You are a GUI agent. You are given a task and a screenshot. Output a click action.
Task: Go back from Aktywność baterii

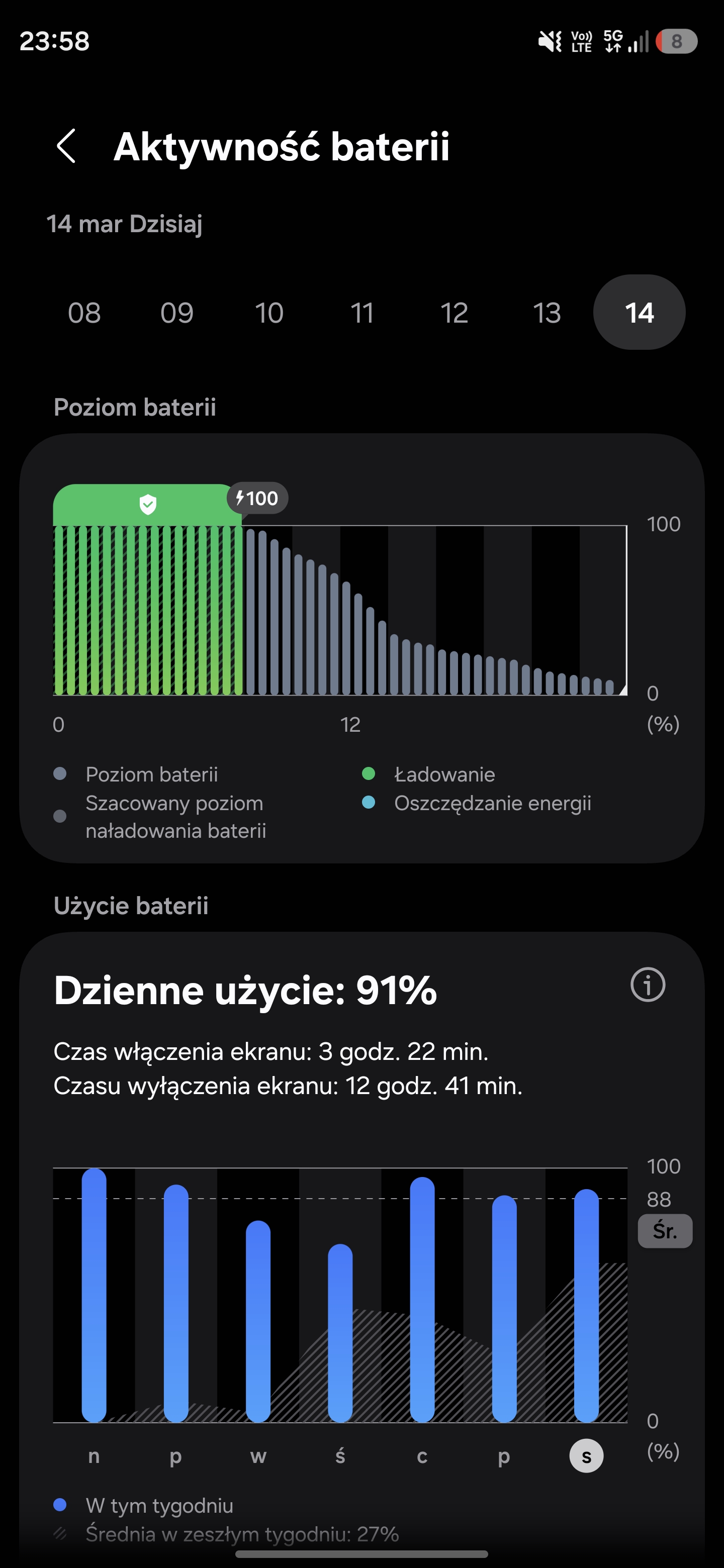66,146
